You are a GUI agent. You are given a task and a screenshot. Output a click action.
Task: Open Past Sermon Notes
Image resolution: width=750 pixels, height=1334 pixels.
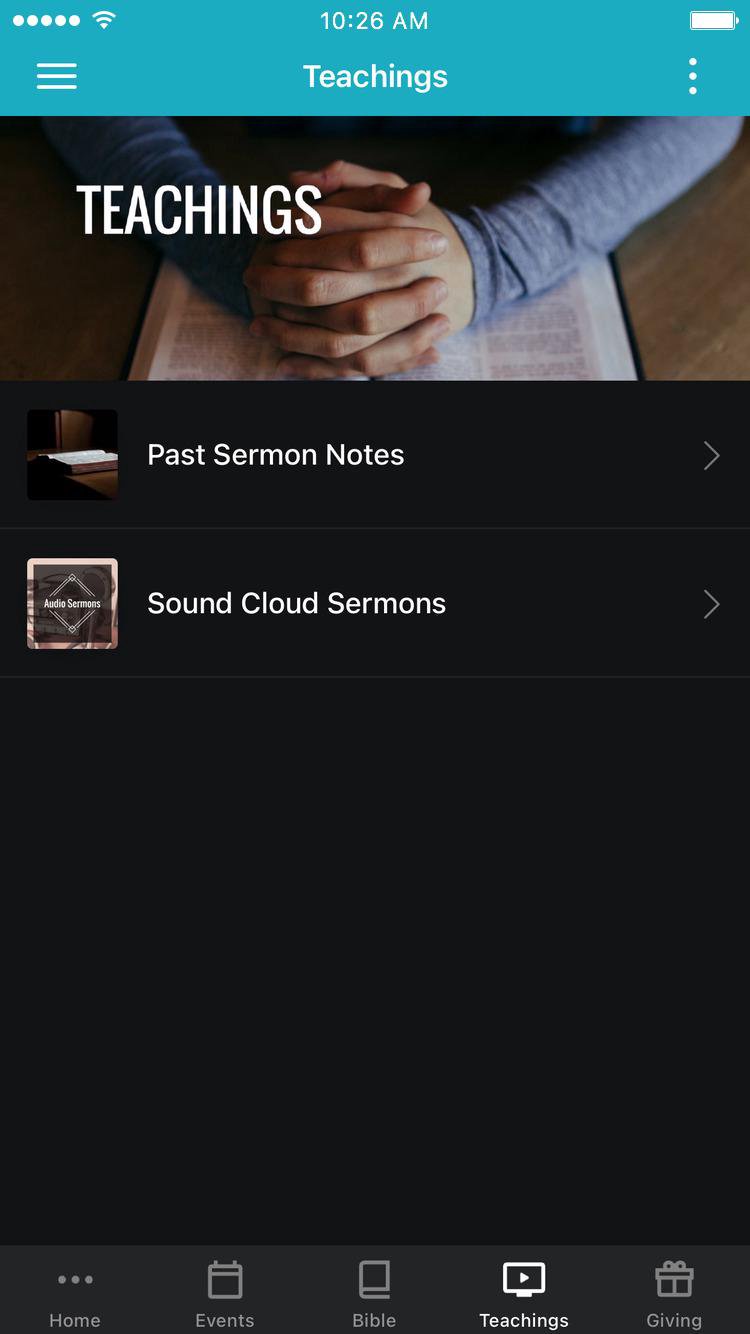pos(375,455)
